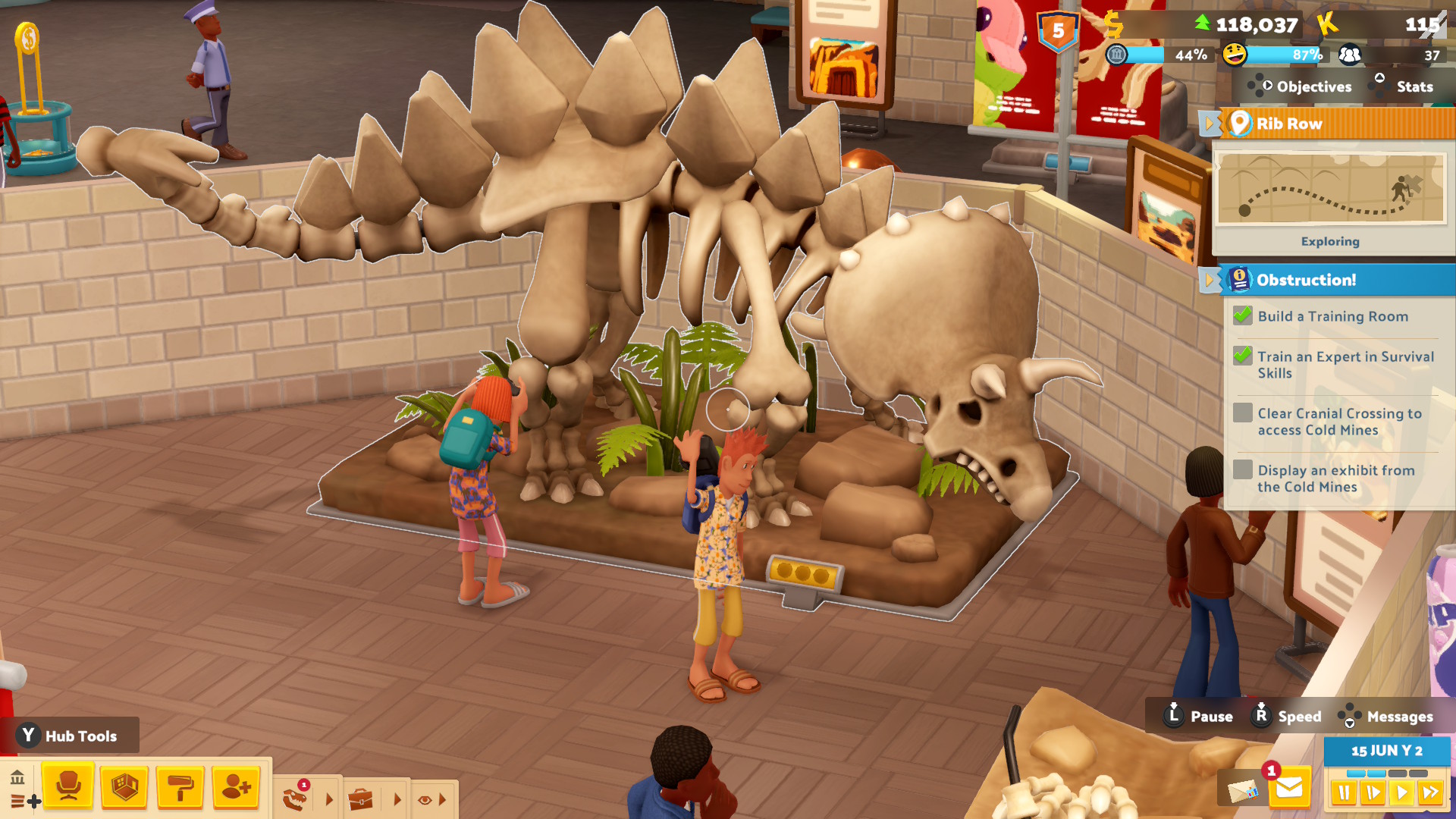
Task: Open the eye visualisation views tab
Action: pyautogui.click(x=425, y=799)
